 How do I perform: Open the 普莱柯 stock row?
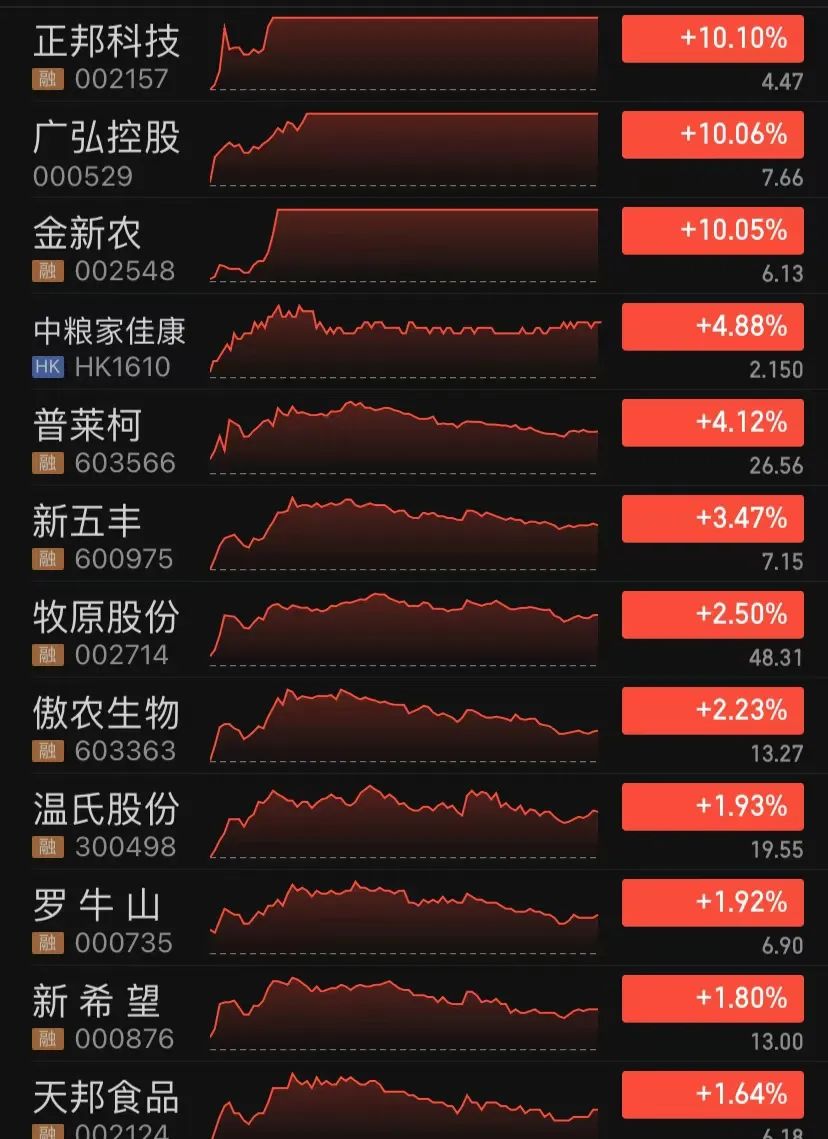(88, 426)
